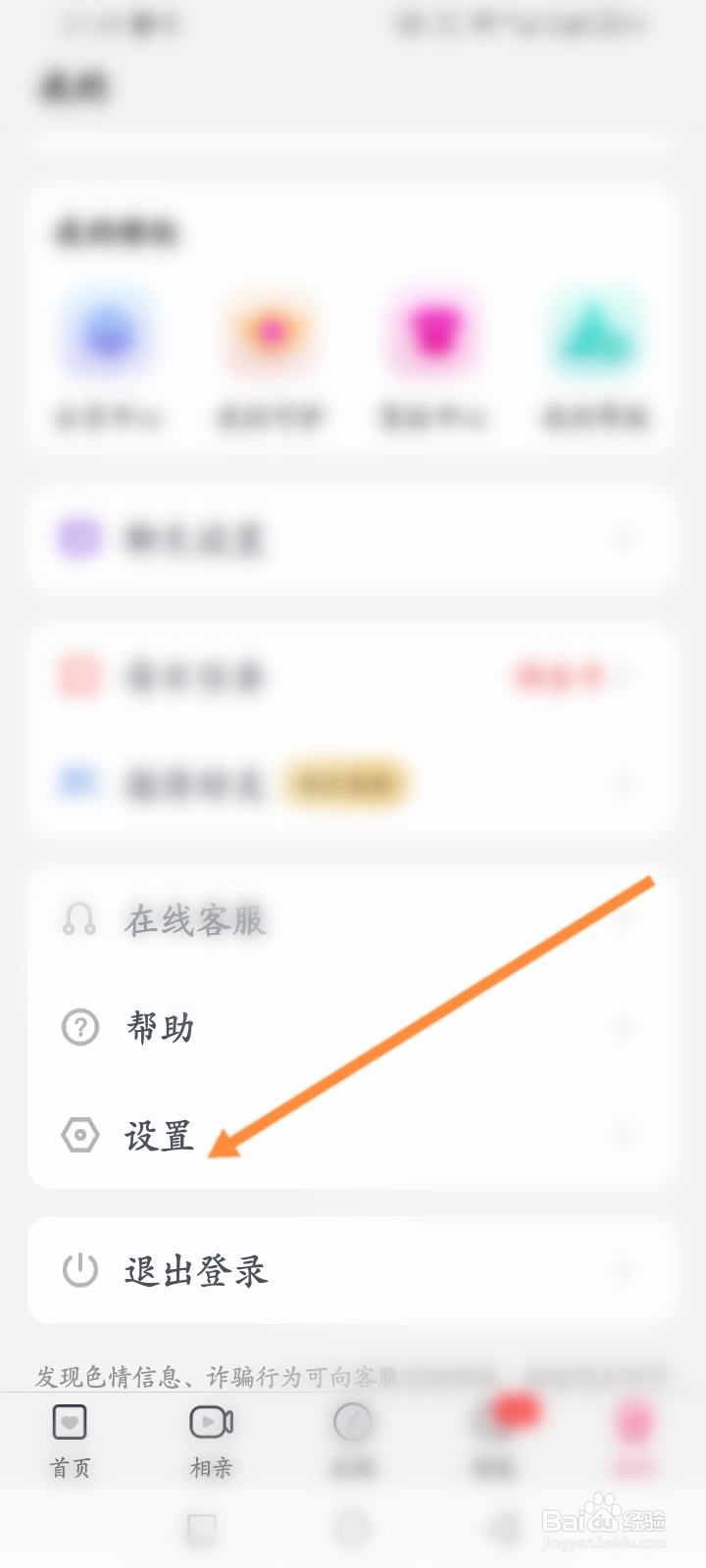Click the power icon beside 退出登录
706x1568 pixels.
pos(79,1269)
